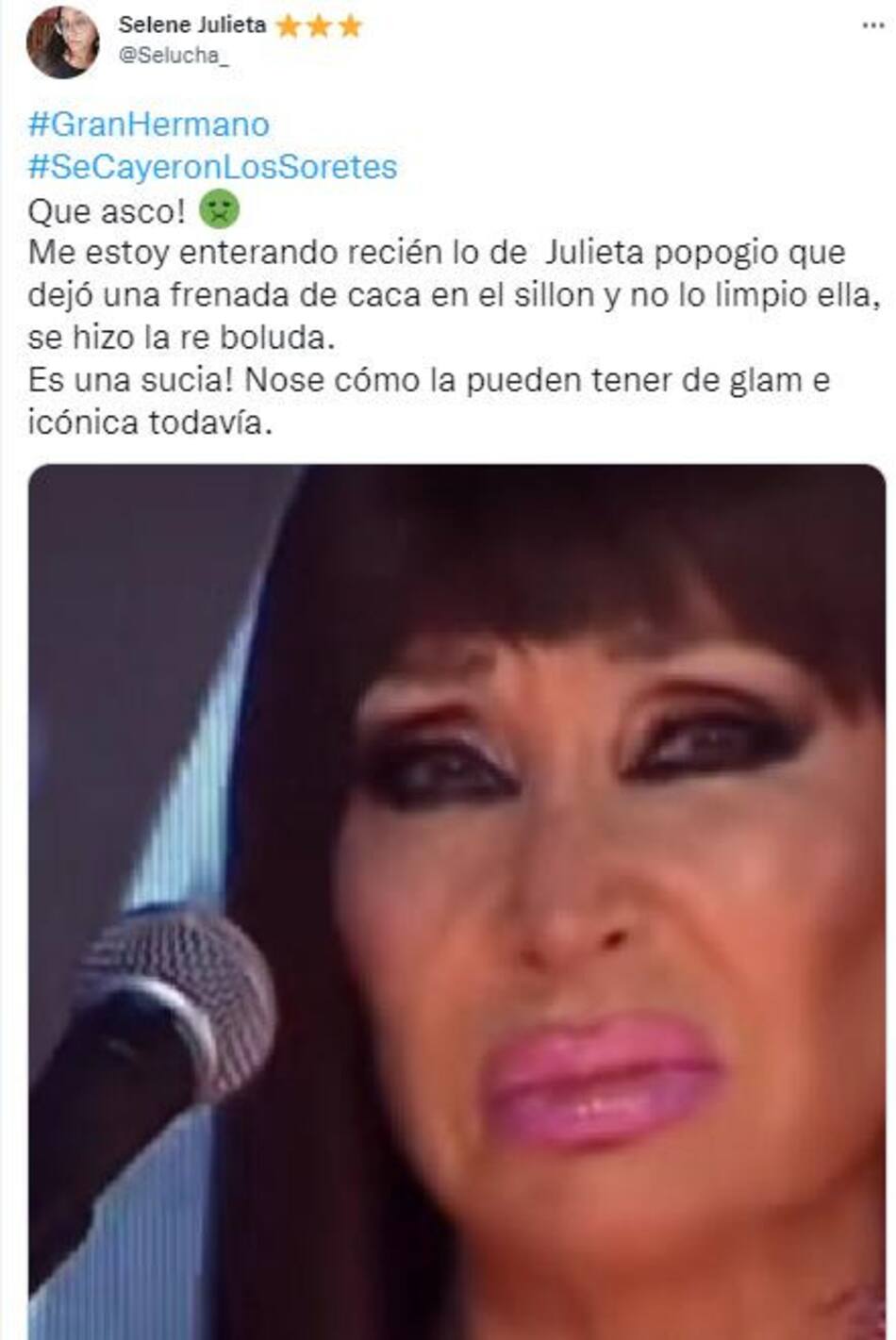Open the #SeCayeronLosSoretes hashtag

(x=212, y=167)
